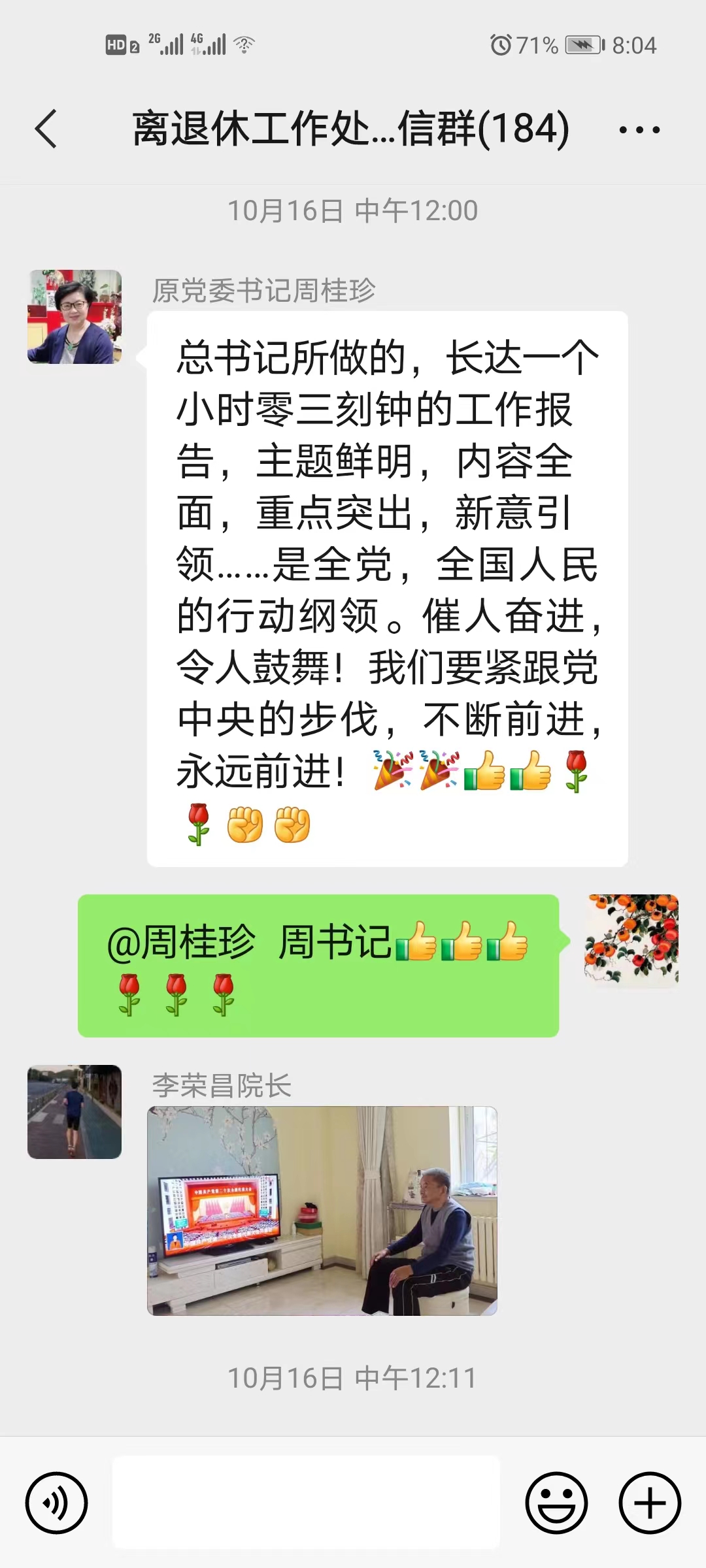
Task: Focus the message text field
Action: click(x=306, y=1502)
